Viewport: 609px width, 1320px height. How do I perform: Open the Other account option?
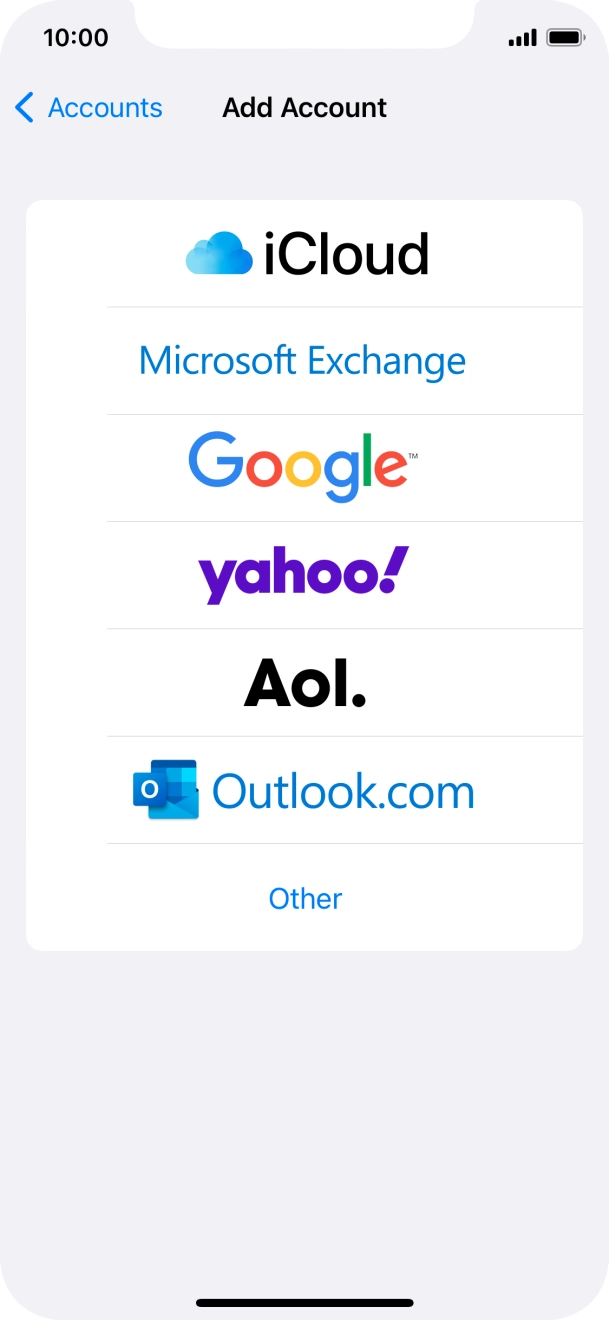coord(305,898)
